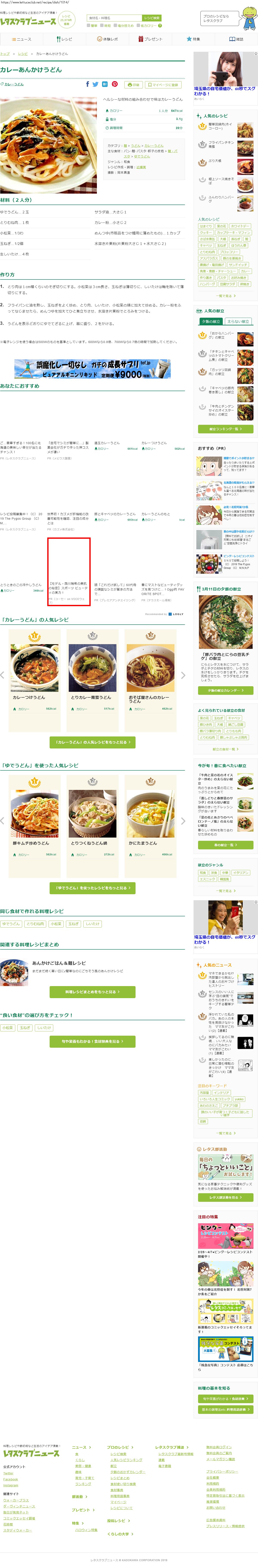This screenshot has width=258, height=1568.
Task: Share the recipe on Facebook
Action: tap(87, 85)
